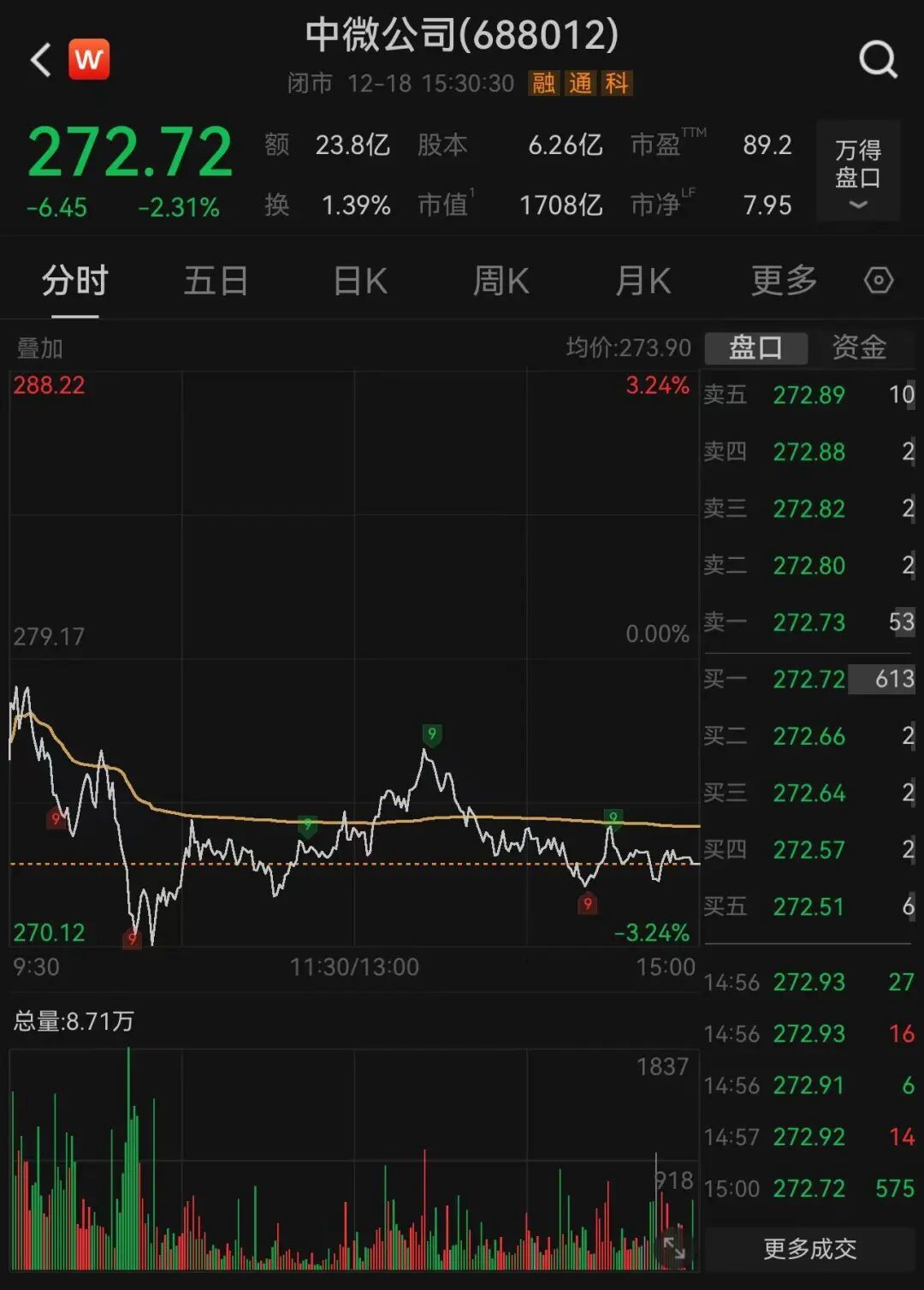This screenshot has height=1290, width=924.
Task: Select the 资金 capital flow tab
Action: [x=859, y=348]
